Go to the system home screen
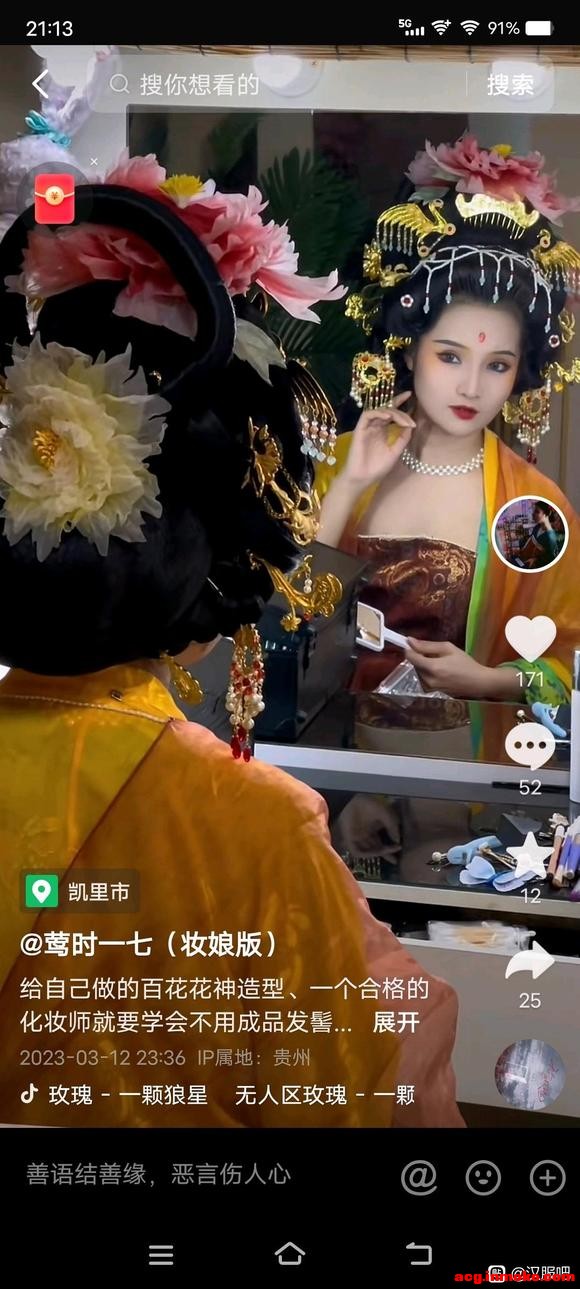580x1289 pixels. tap(290, 1254)
